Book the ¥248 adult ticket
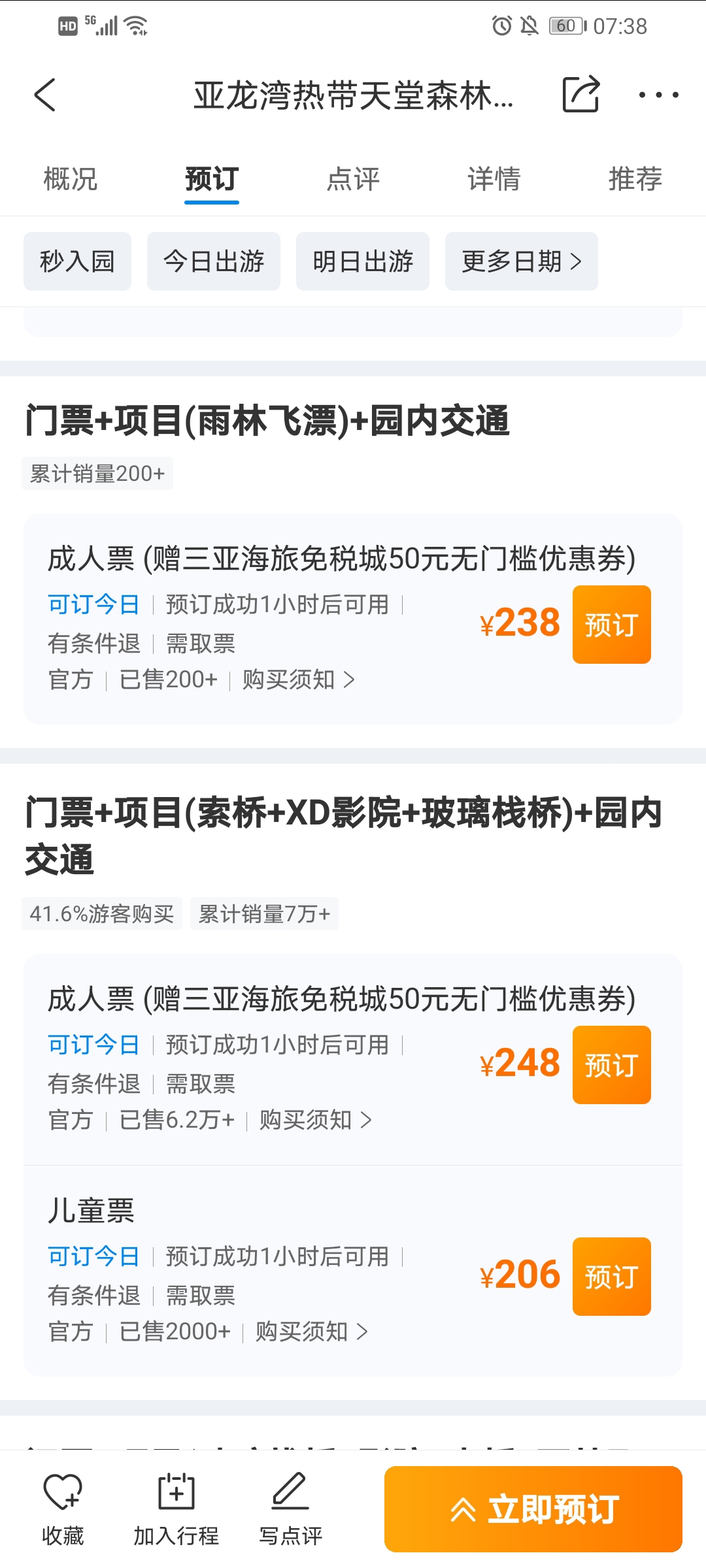 pyautogui.click(x=612, y=1065)
